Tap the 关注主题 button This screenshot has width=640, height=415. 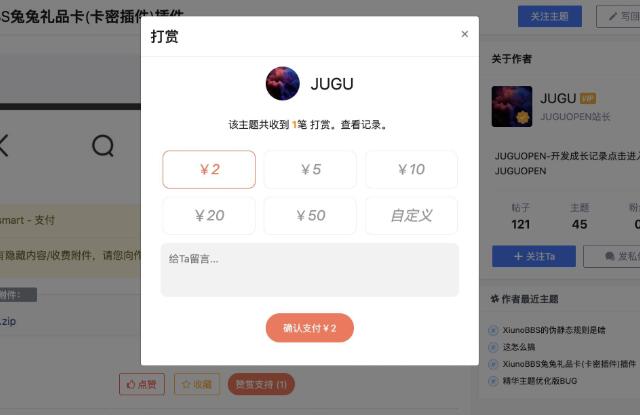tap(549, 16)
